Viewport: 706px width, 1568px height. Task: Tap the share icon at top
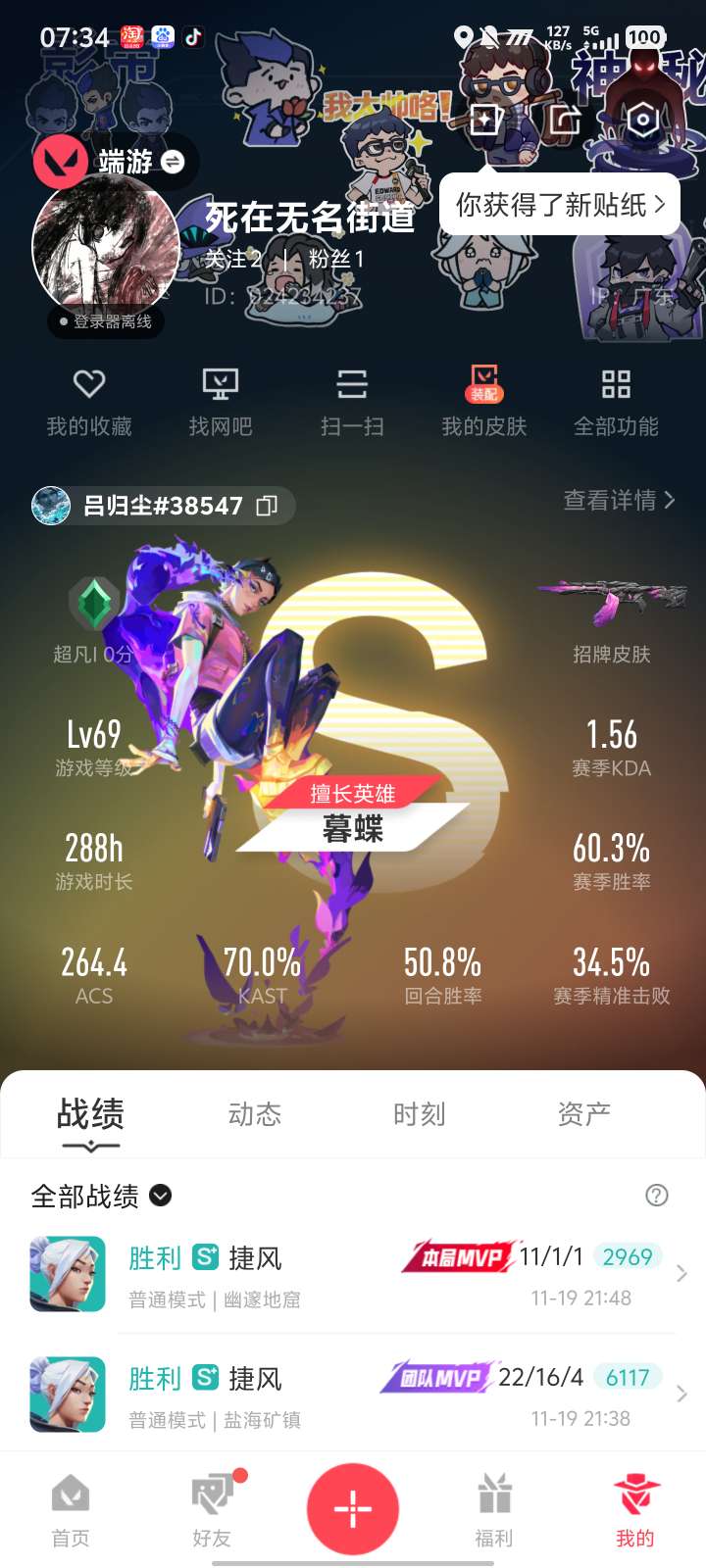[565, 120]
